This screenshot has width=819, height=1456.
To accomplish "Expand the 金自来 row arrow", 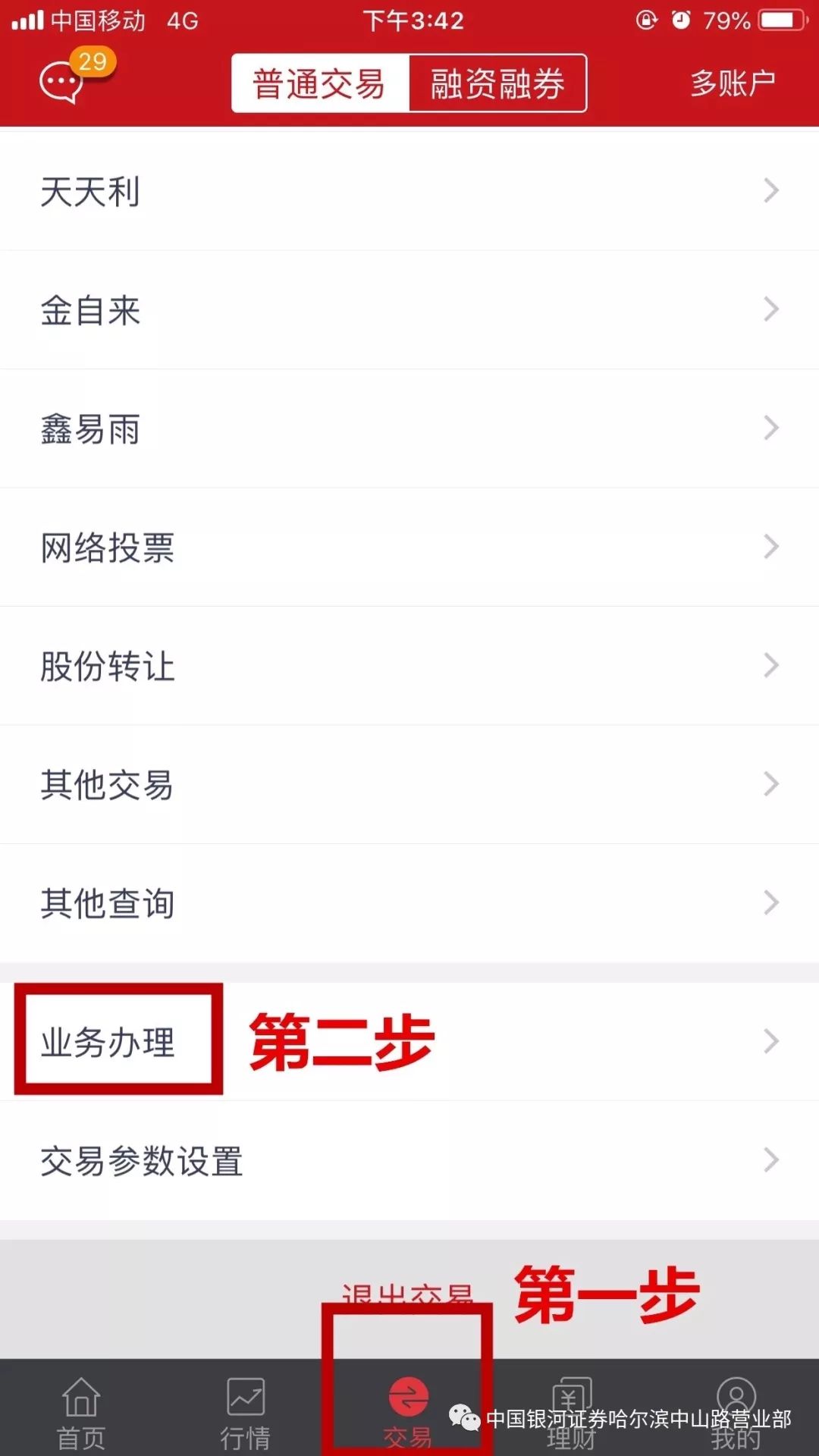I will (772, 309).
